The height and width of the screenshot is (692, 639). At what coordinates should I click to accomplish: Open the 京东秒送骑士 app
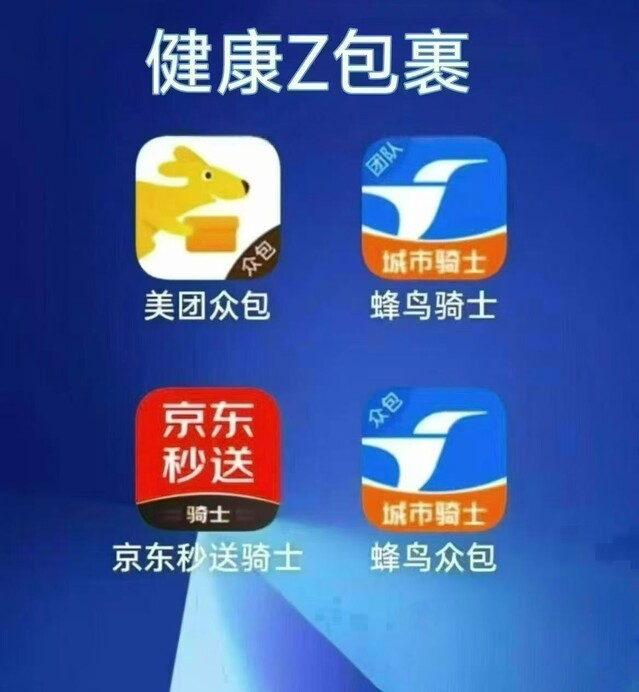pyautogui.click(x=207, y=460)
